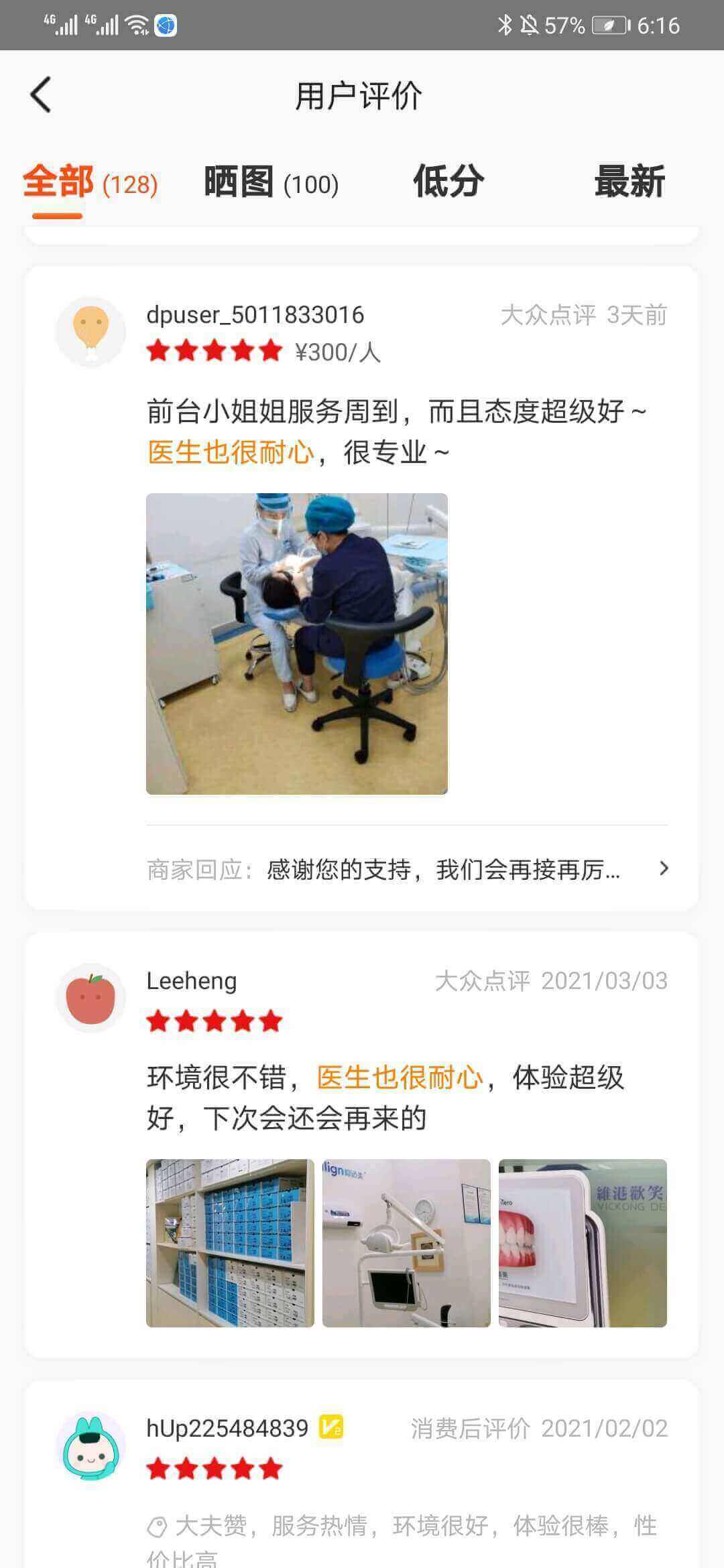Open Leeheng's profile avatar
The width and height of the screenshot is (724, 1568).
click(90, 998)
